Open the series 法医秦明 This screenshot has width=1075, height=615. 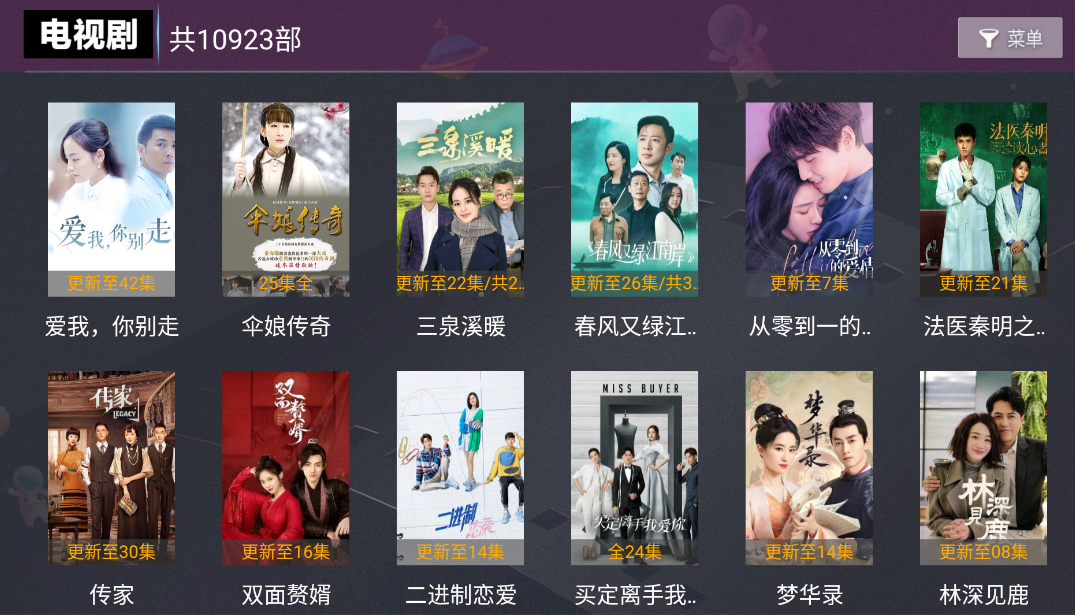coord(983,200)
